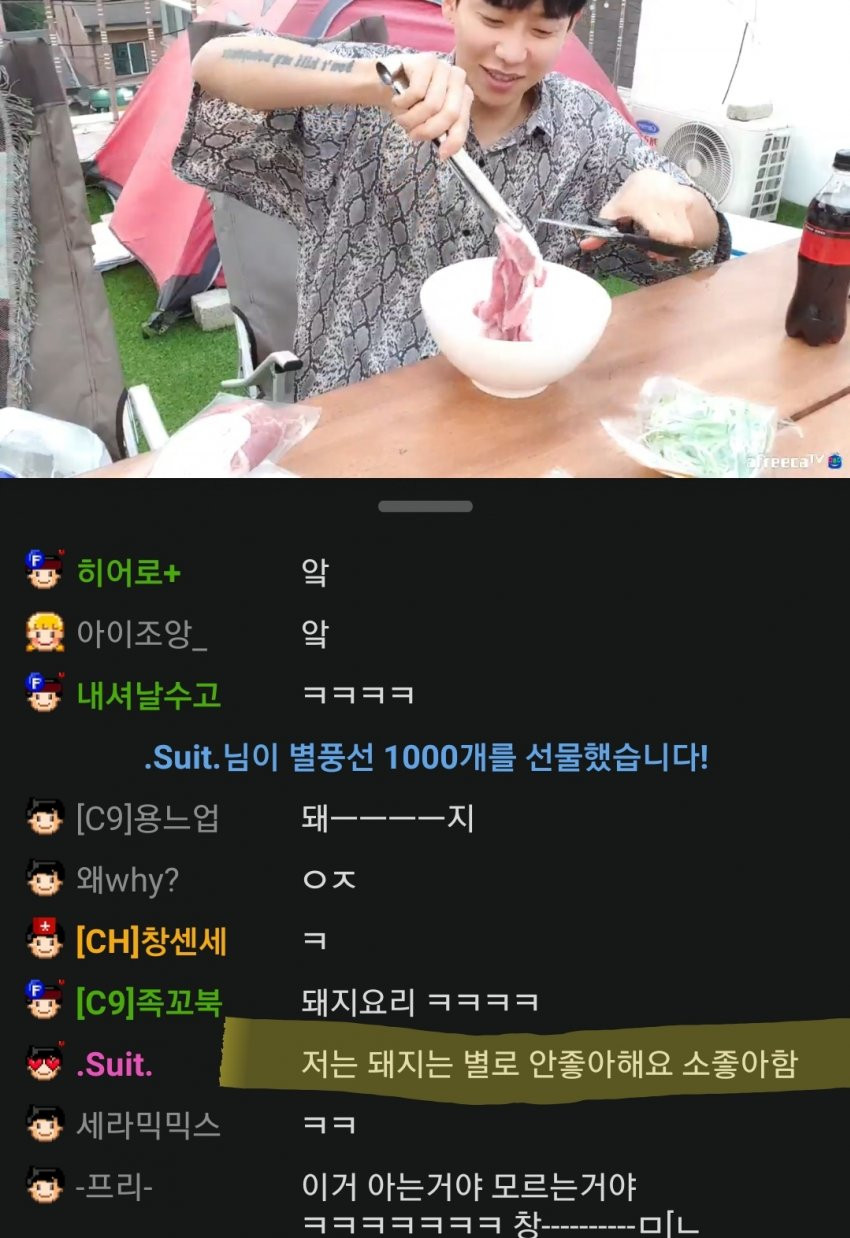Select chat user [C9]족꼬북

click(149, 1002)
